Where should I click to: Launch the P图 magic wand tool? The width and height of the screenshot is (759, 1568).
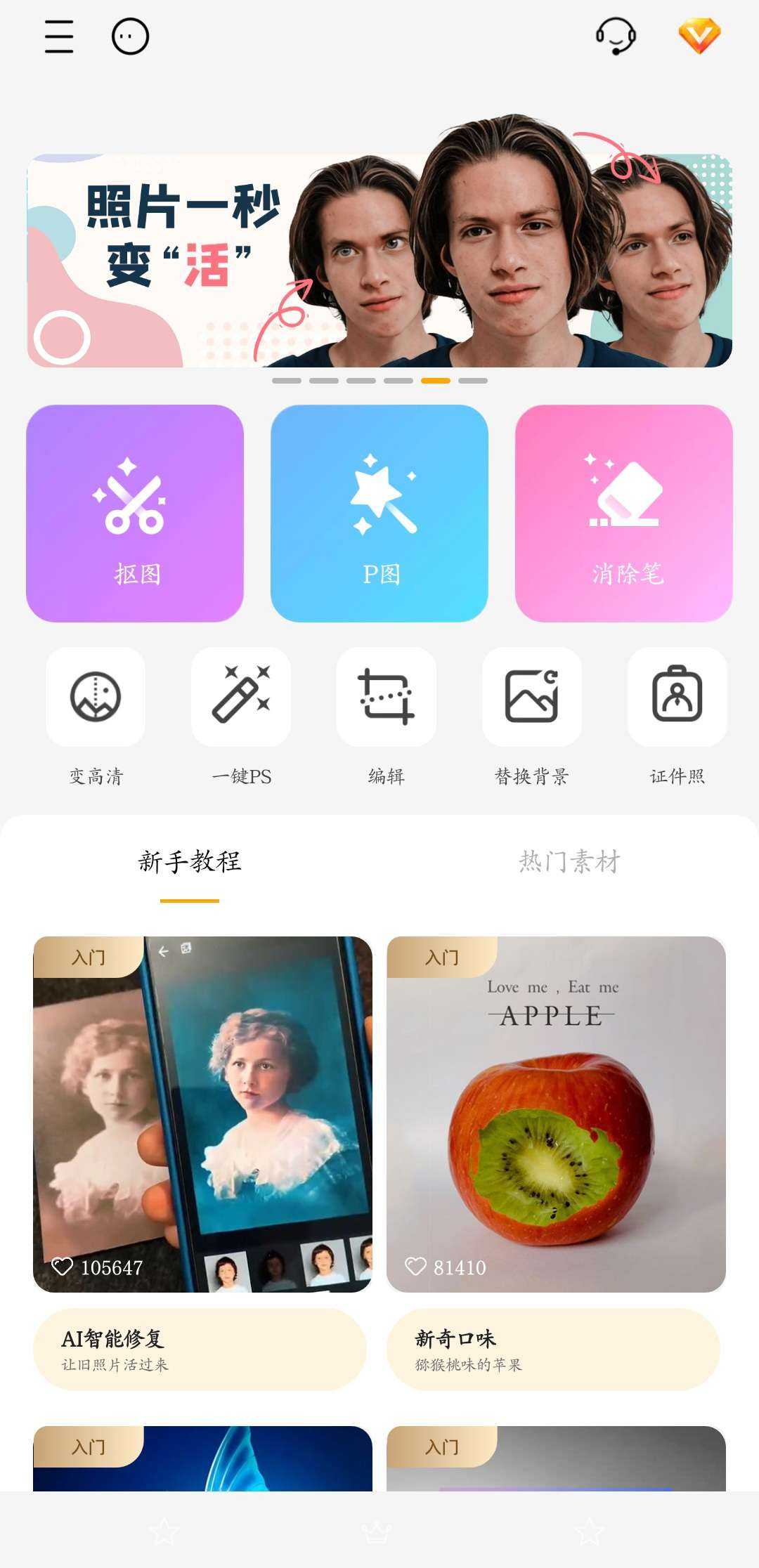pyautogui.click(x=379, y=513)
